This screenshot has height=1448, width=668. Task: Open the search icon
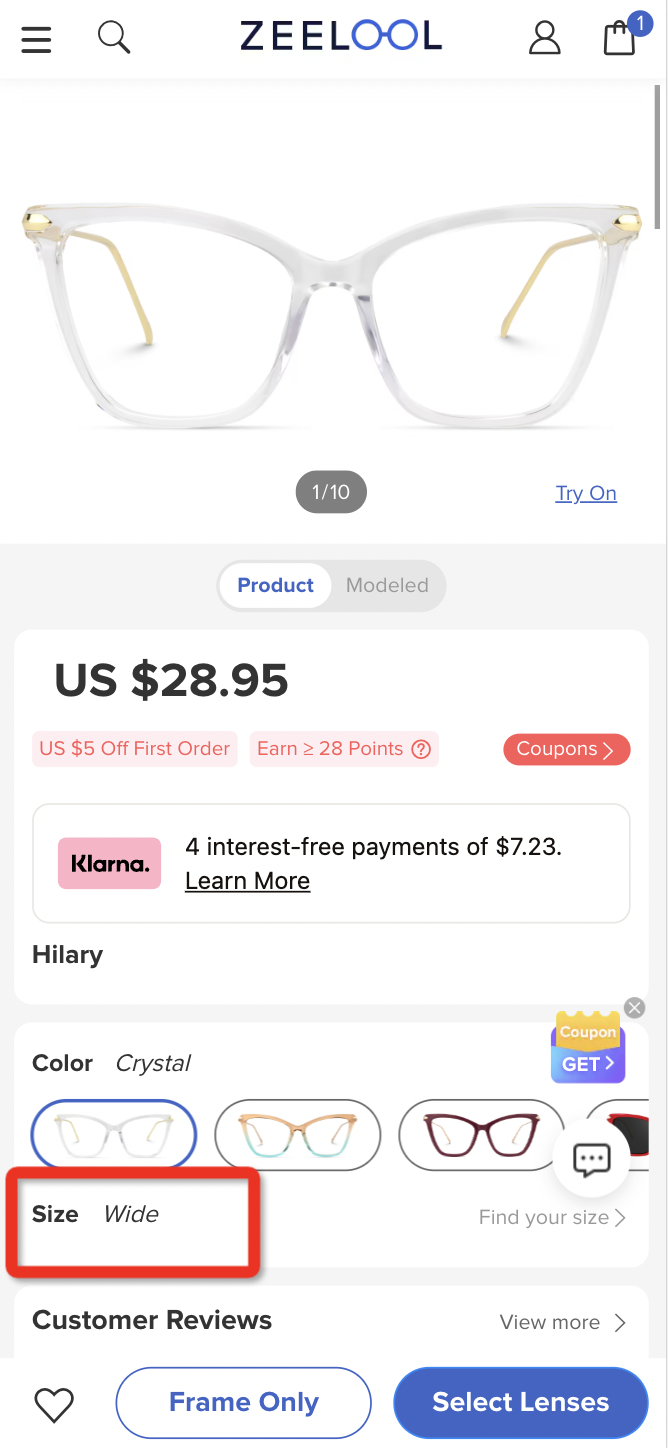click(114, 38)
